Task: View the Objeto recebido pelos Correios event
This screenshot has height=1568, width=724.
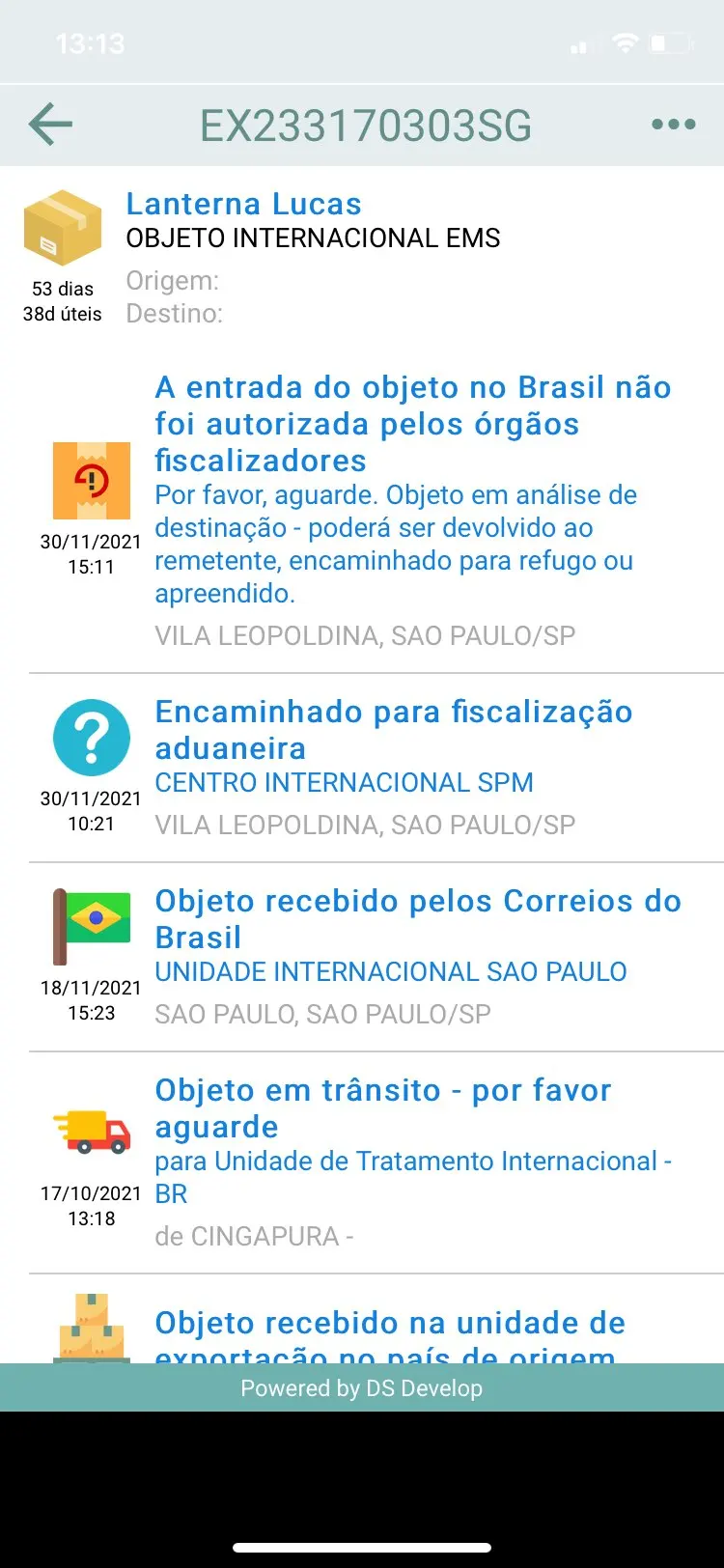Action: point(418,919)
